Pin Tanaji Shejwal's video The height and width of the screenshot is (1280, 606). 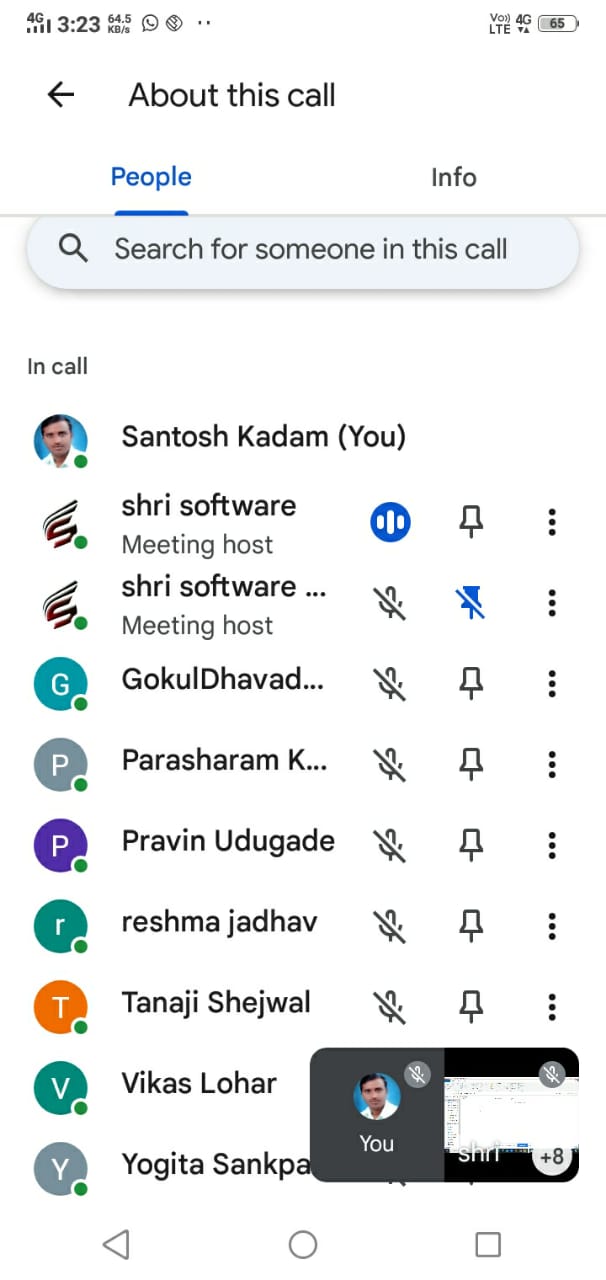point(471,1007)
